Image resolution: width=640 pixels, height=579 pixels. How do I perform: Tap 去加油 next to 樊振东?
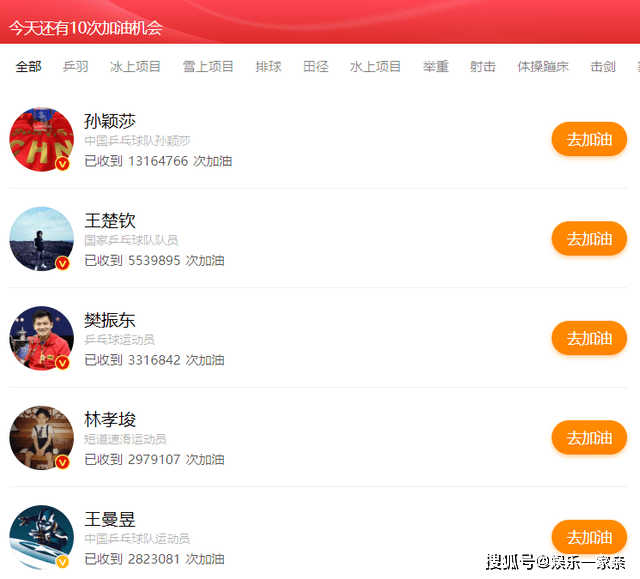coord(589,339)
